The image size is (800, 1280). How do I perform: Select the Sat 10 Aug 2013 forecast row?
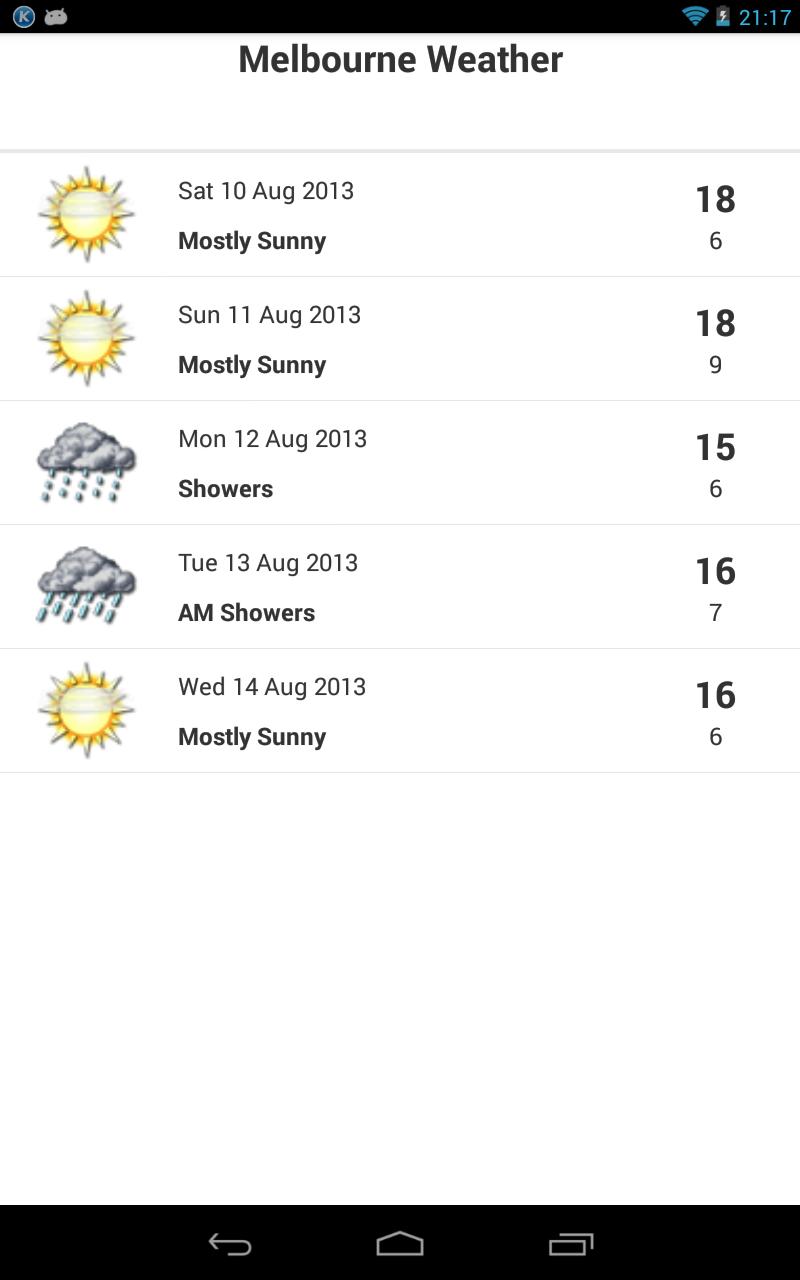(400, 213)
